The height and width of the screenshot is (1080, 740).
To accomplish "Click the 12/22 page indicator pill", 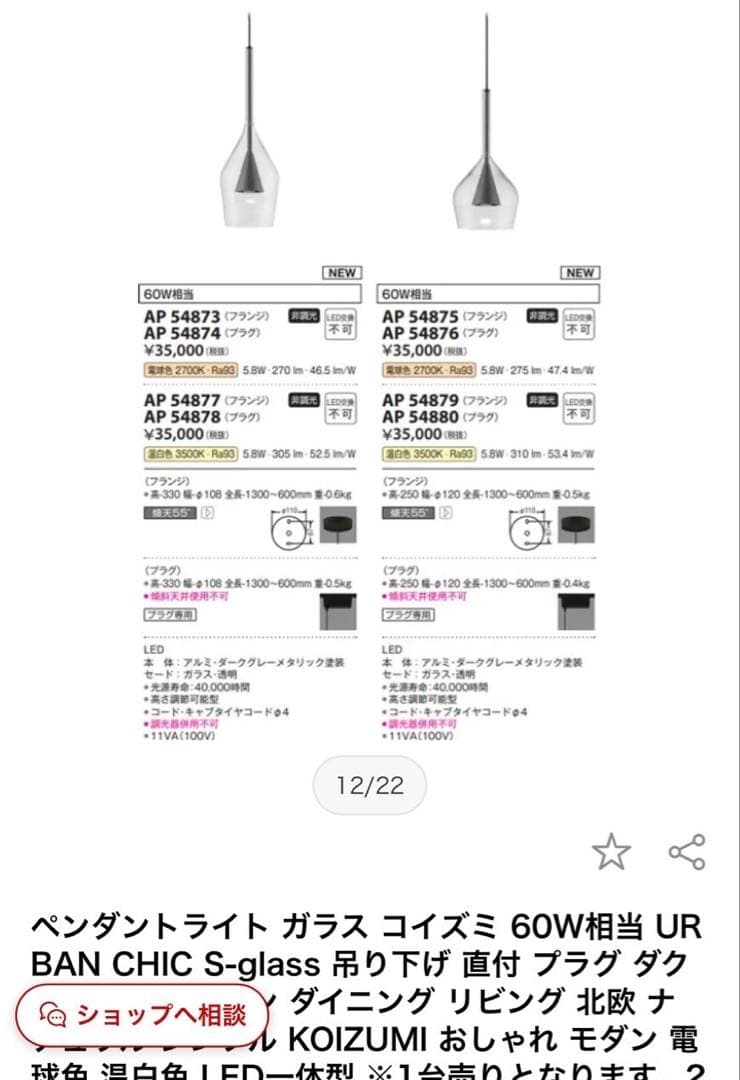I will pyautogui.click(x=370, y=787).
